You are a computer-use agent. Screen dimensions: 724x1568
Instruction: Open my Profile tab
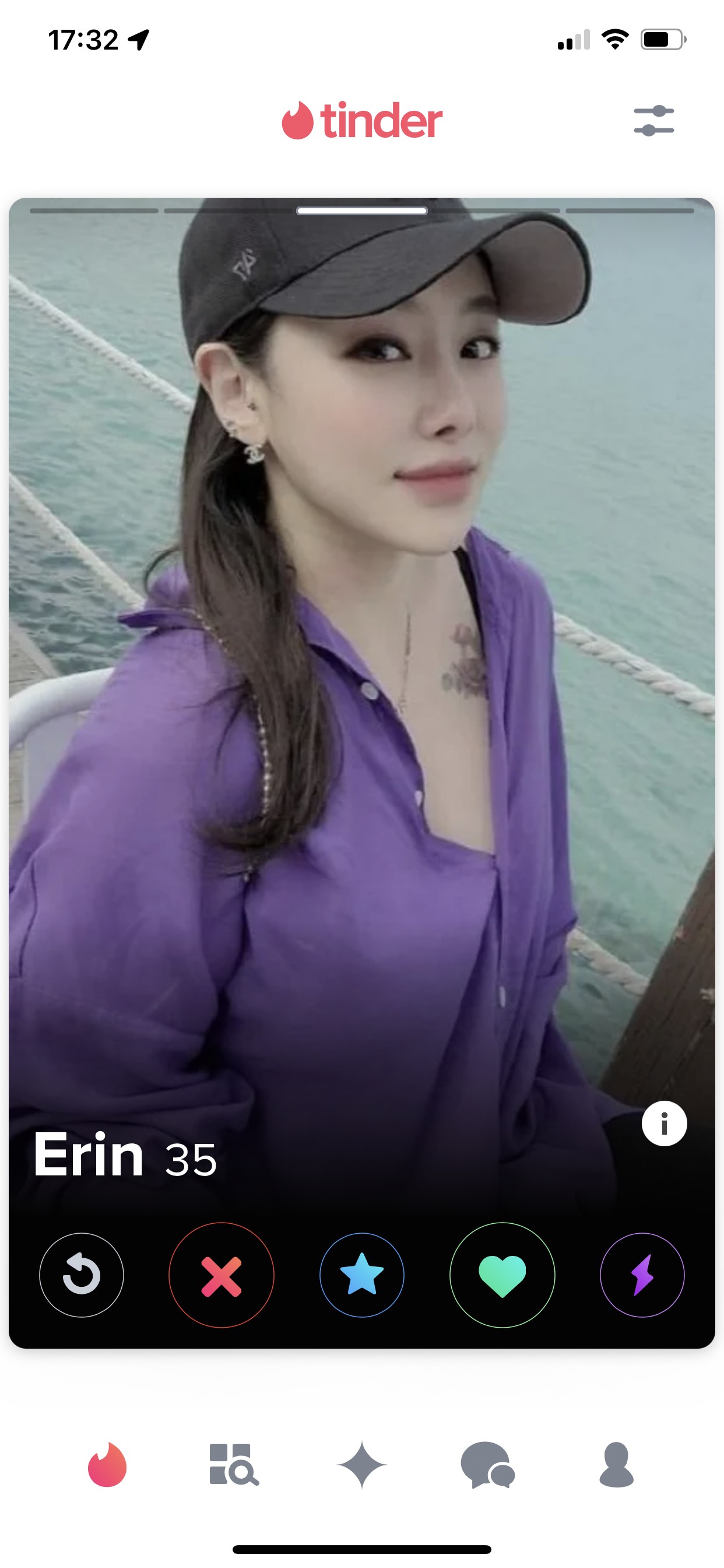(x=616, y=1465)
